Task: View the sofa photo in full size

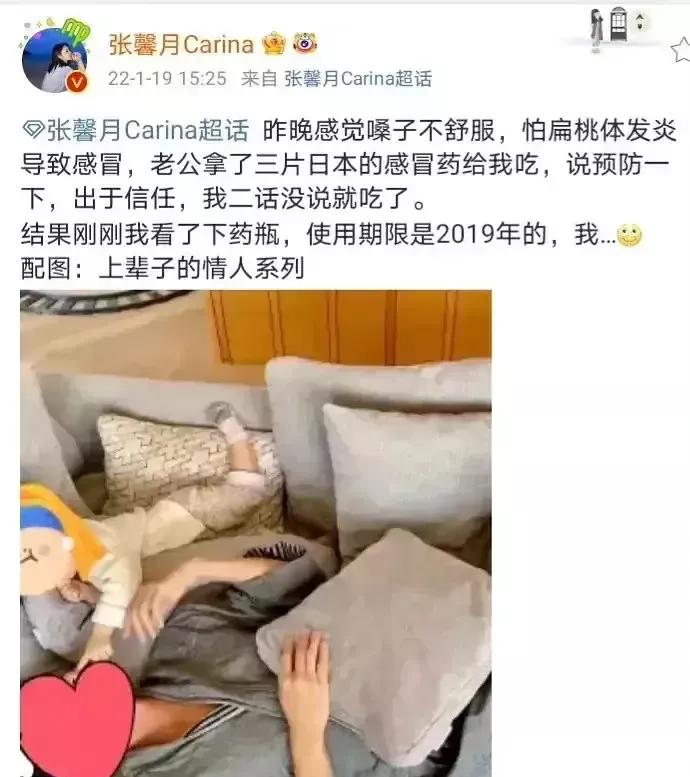Action: coord(255,532)
